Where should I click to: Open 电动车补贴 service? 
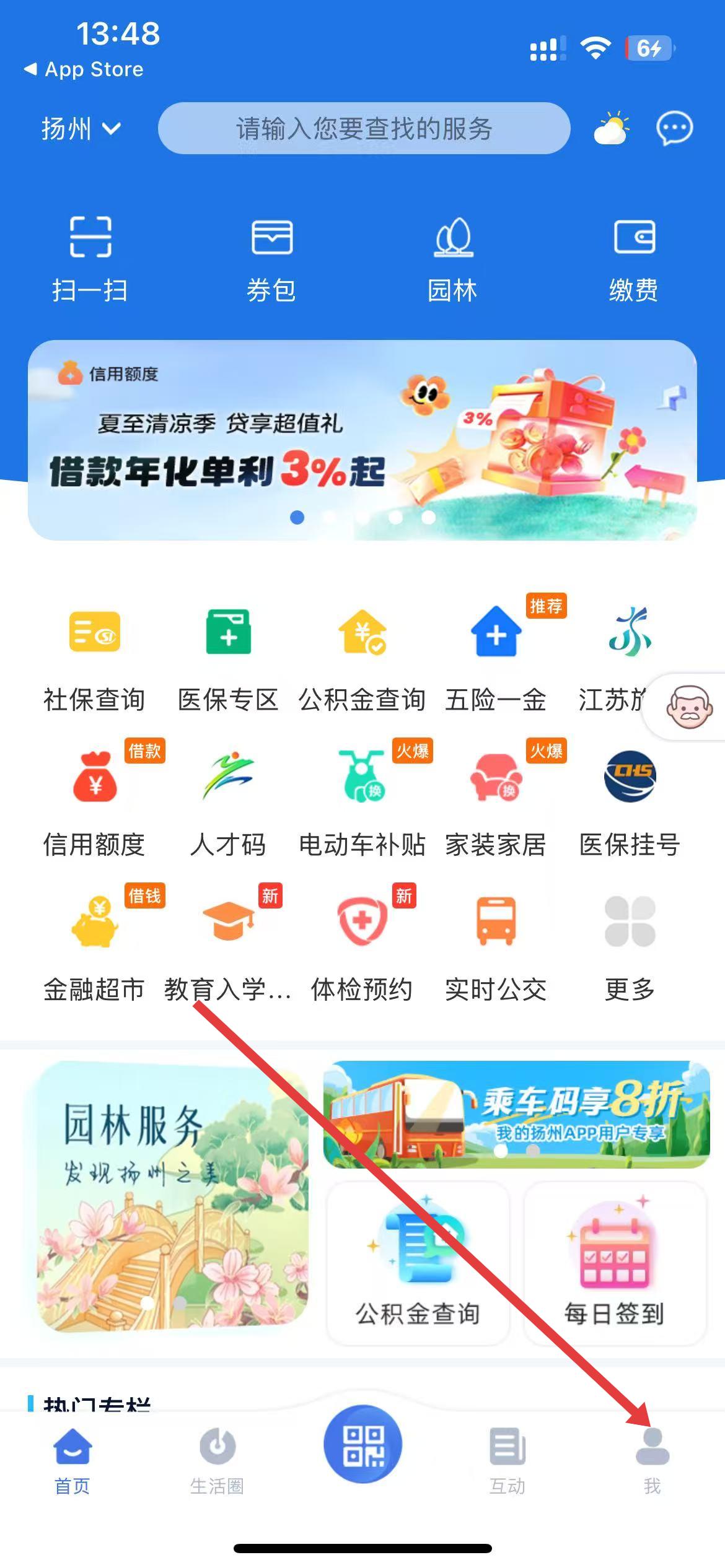362,805
